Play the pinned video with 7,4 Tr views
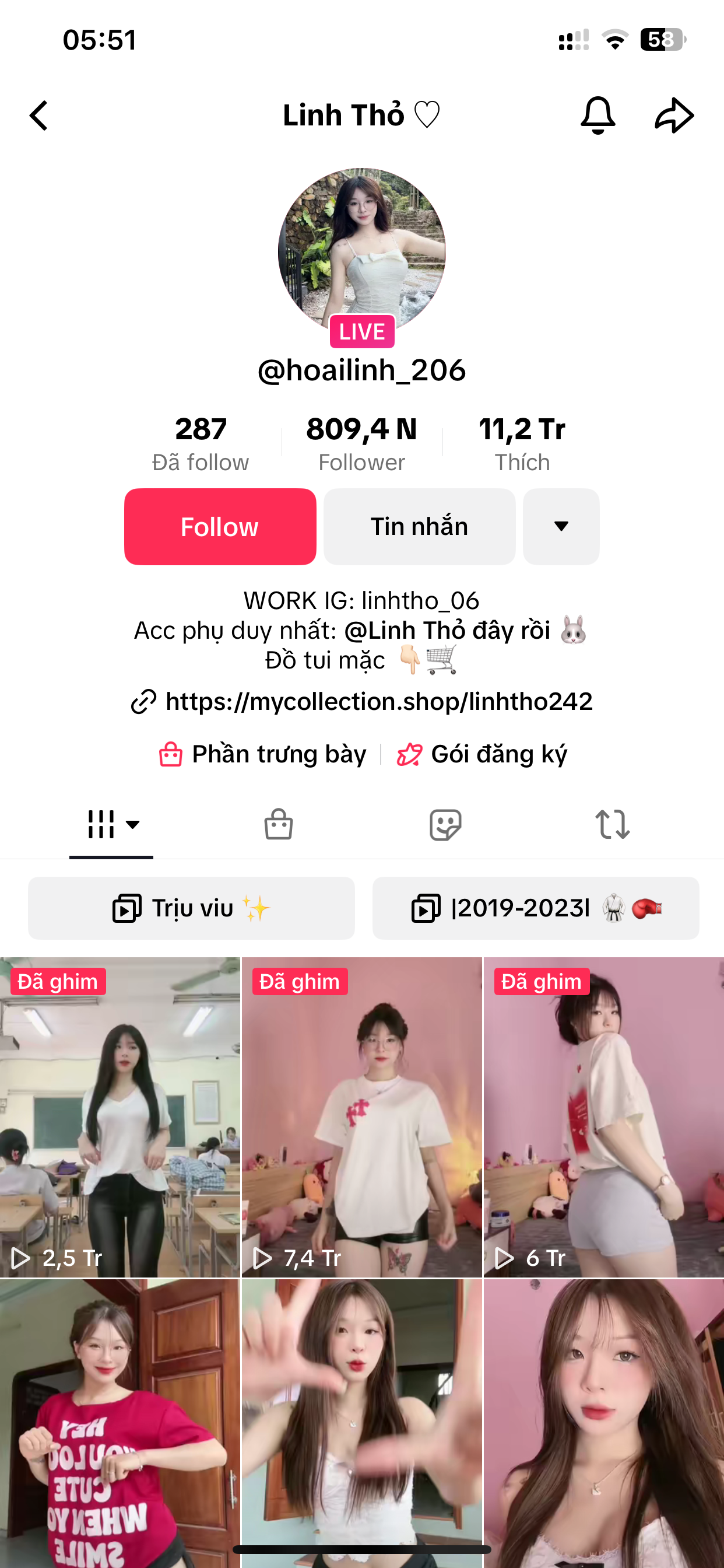 coord(361,1117)
